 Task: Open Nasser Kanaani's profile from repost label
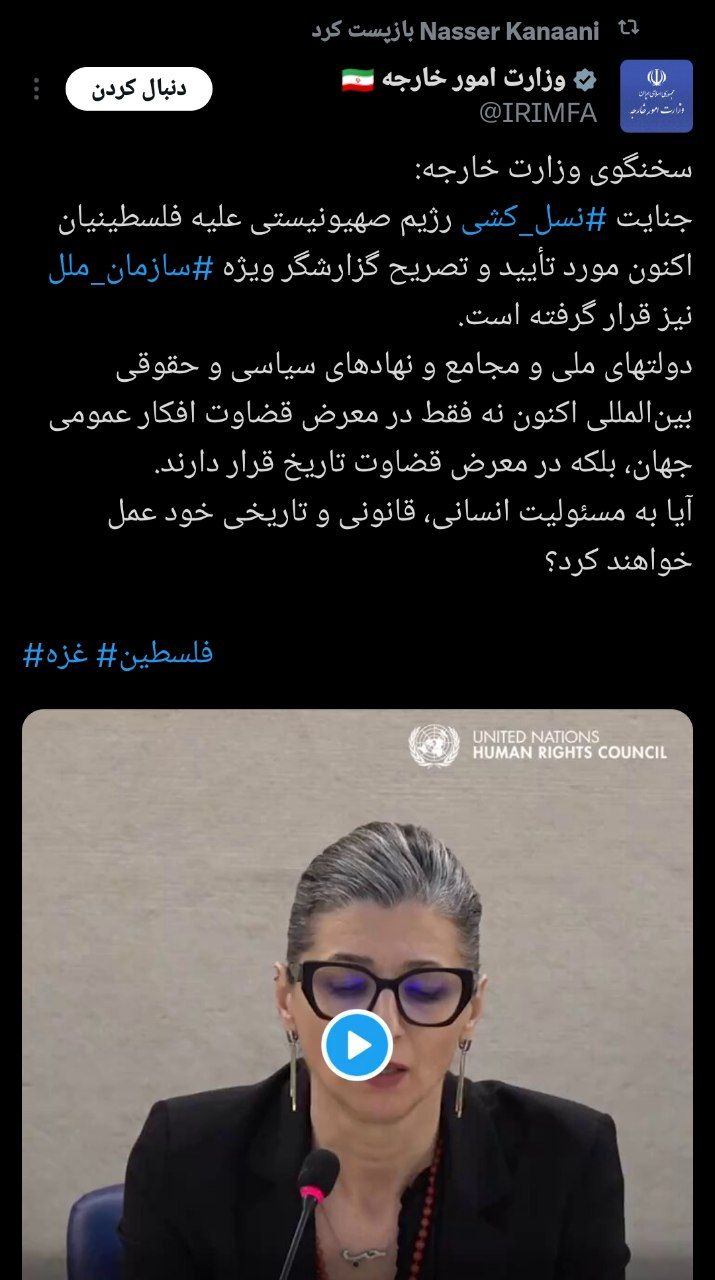(509, 31)
